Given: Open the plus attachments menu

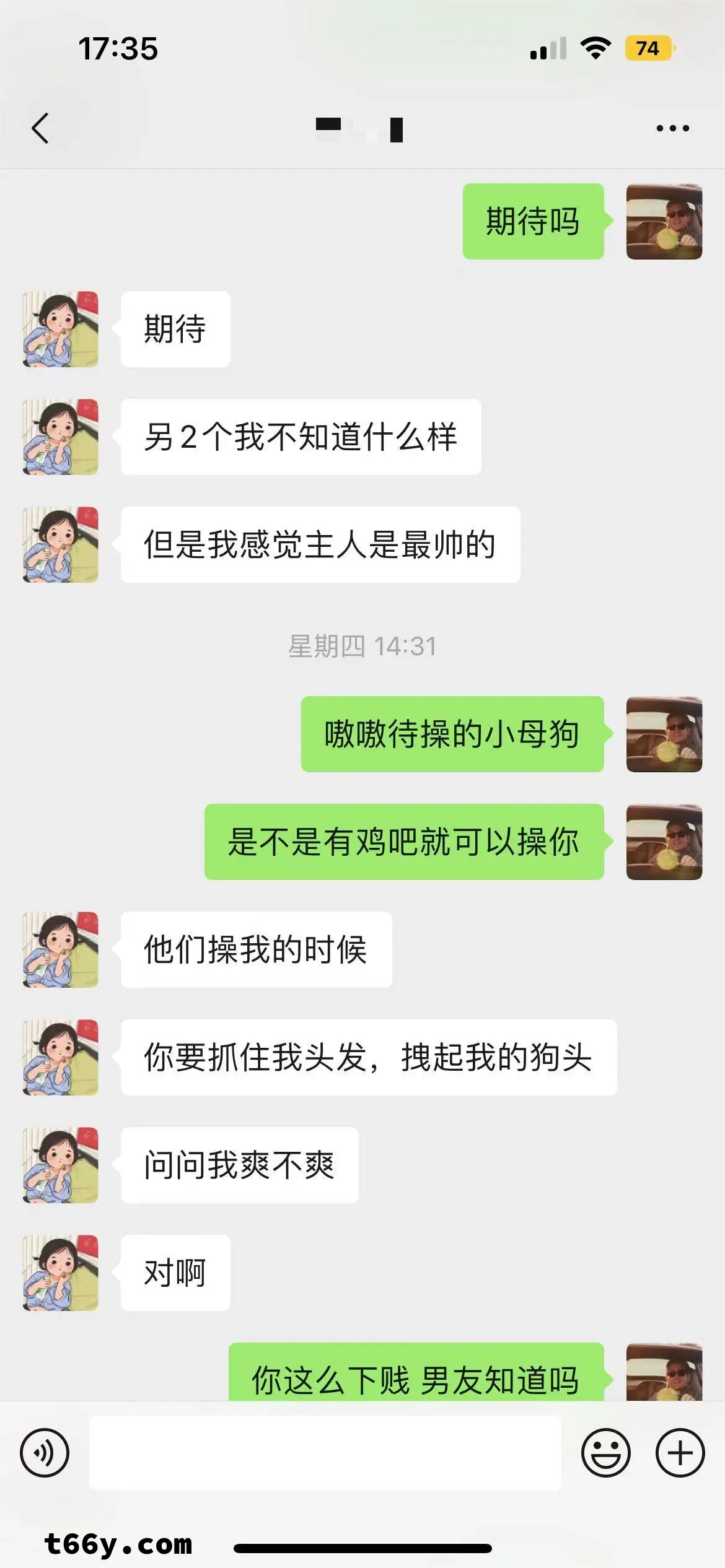Looking at the screenshot, I should coord(680,1452).
